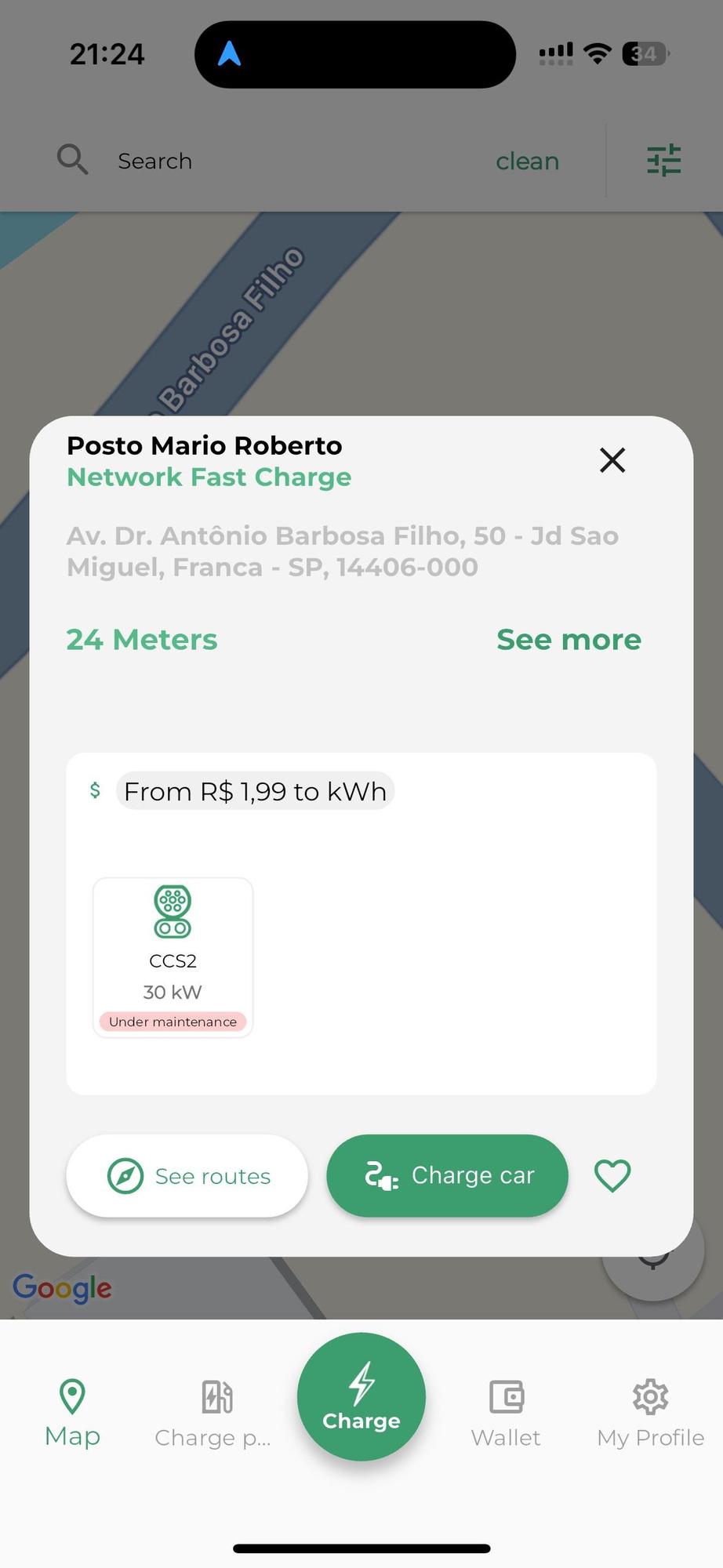723x1568 pixels.
Task: Tap the compass icon inside See routes
Action: pos(125,1175)
